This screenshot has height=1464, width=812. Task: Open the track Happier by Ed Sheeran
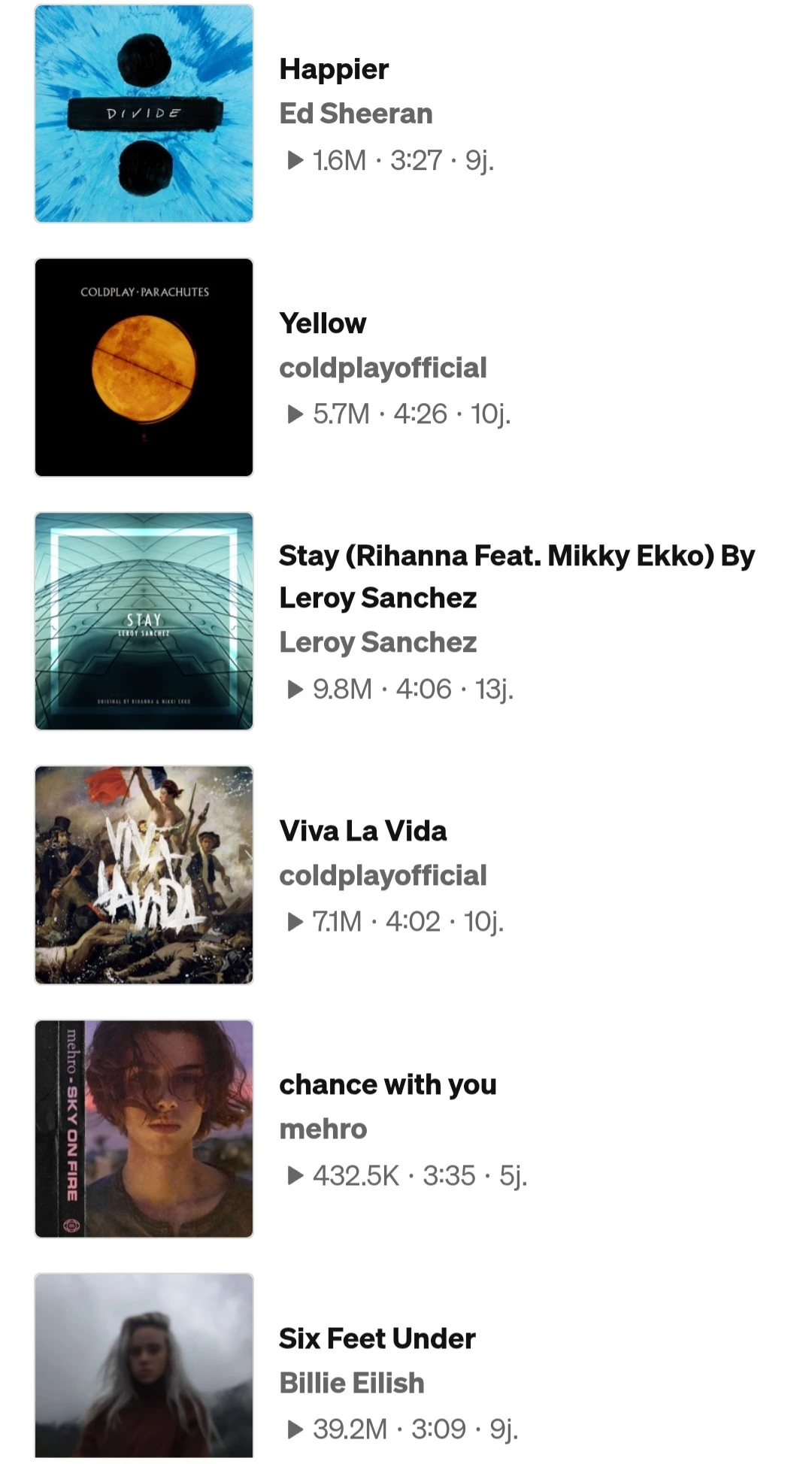pyautogui.click(x=333, y=69)
